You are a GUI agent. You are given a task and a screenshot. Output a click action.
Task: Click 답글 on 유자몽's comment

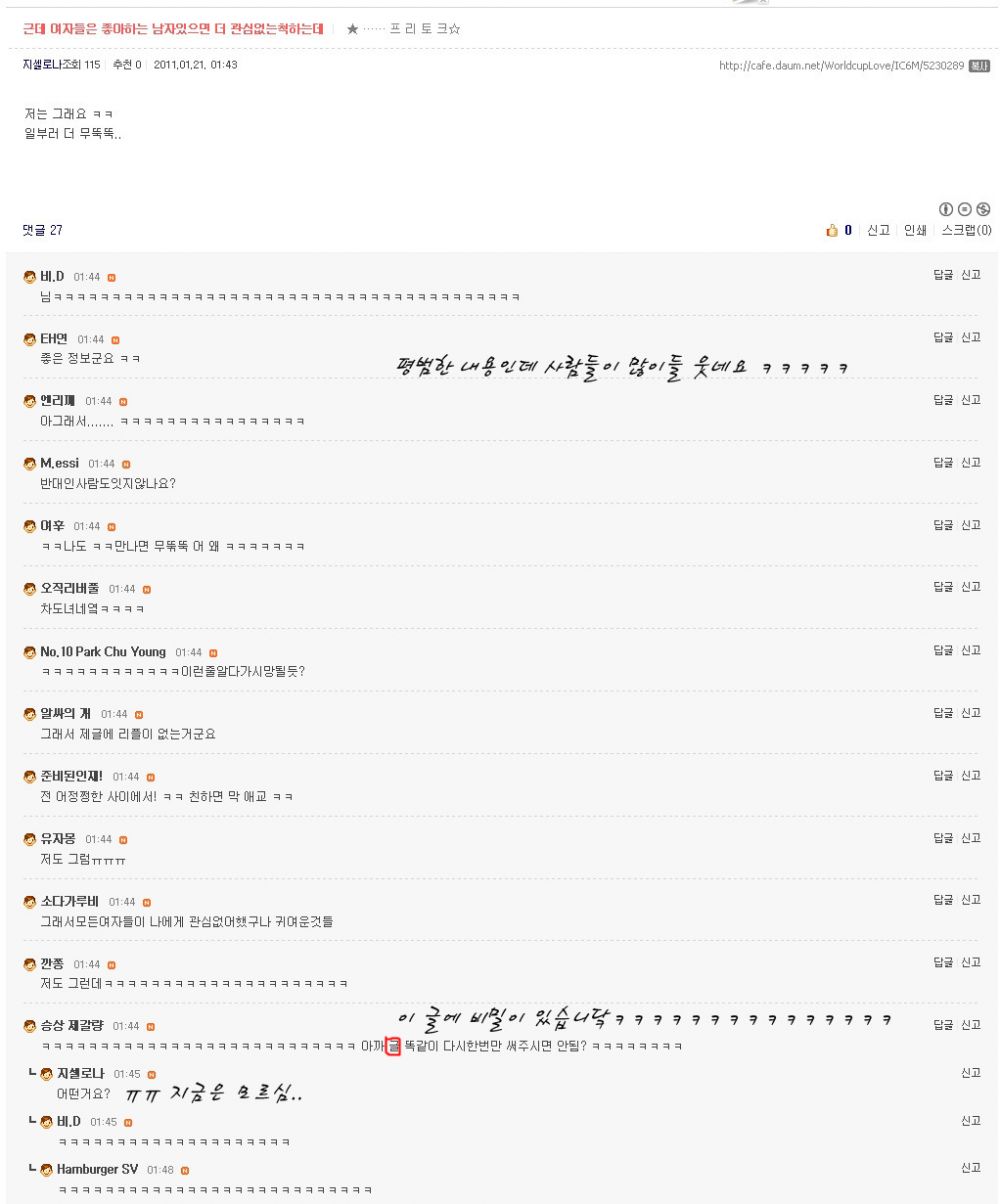coord(942,838)
